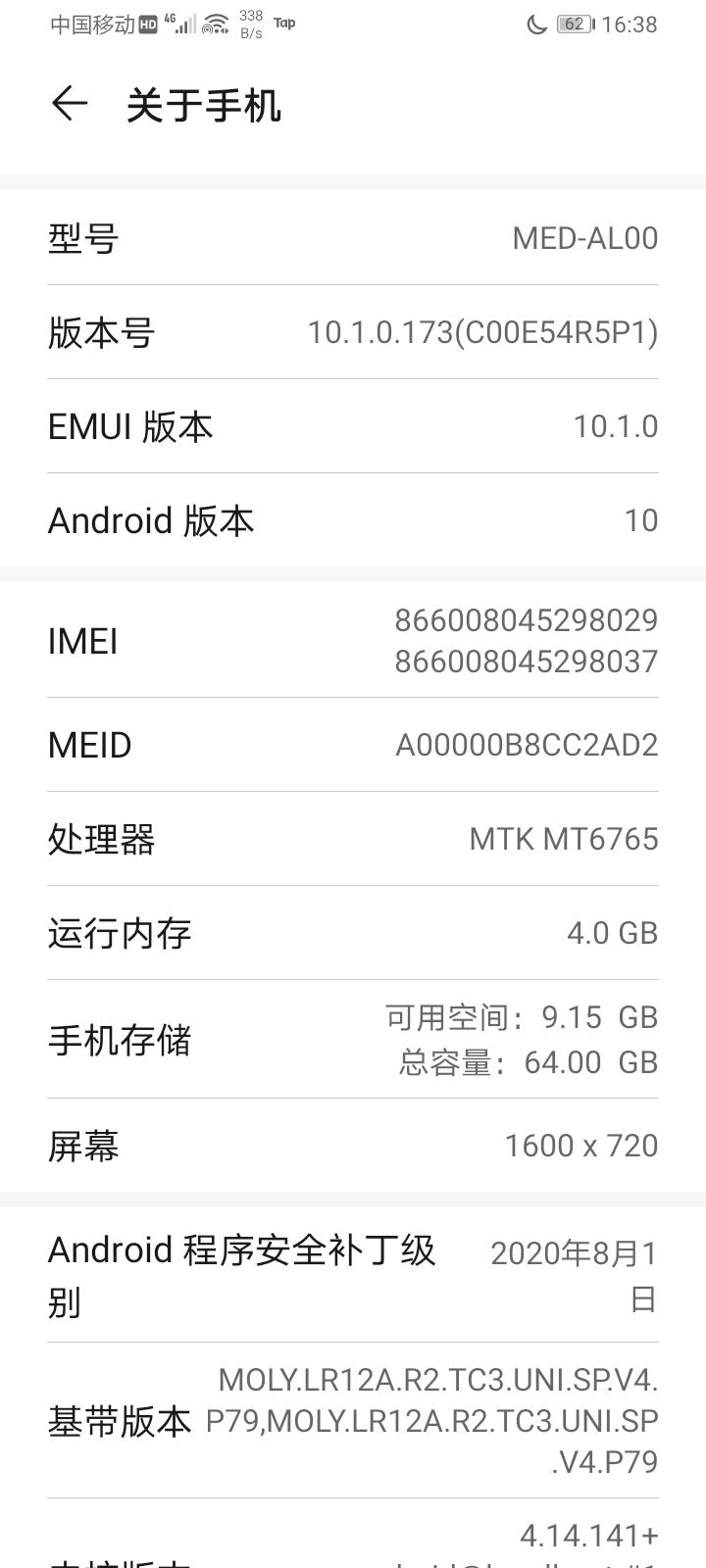The height and width of the screenshot is (1568, 706).
Task: Tap the EMUI 版本 row
Action: (x=353, y=427)
